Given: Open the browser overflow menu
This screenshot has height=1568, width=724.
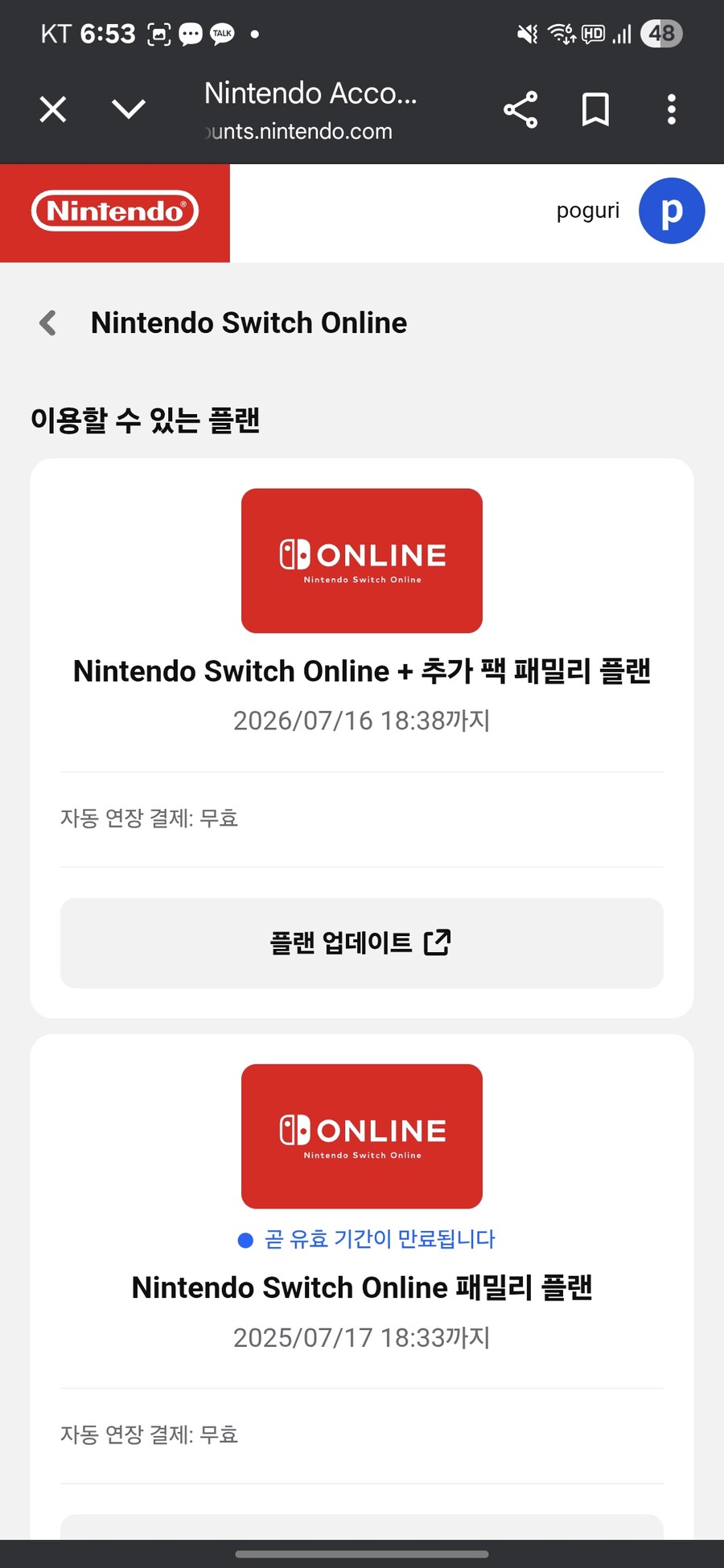Looking at the screenshot, I should coord(672,109).
